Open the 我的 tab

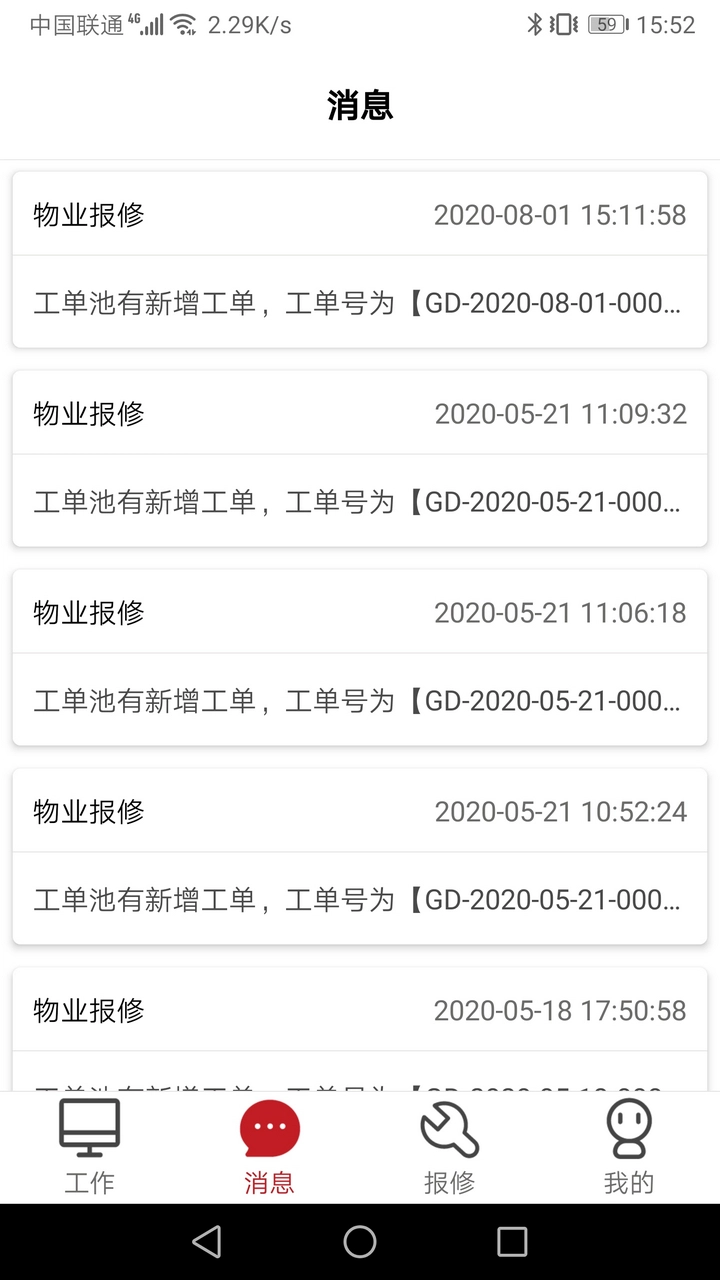[629, 1145]
